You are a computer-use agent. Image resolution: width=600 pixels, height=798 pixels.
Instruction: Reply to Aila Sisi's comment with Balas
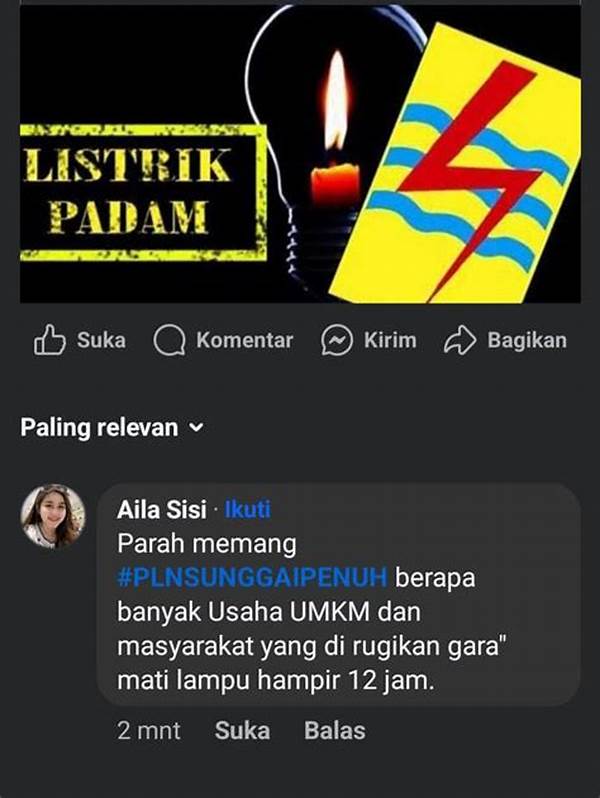[x=334, y=731]
